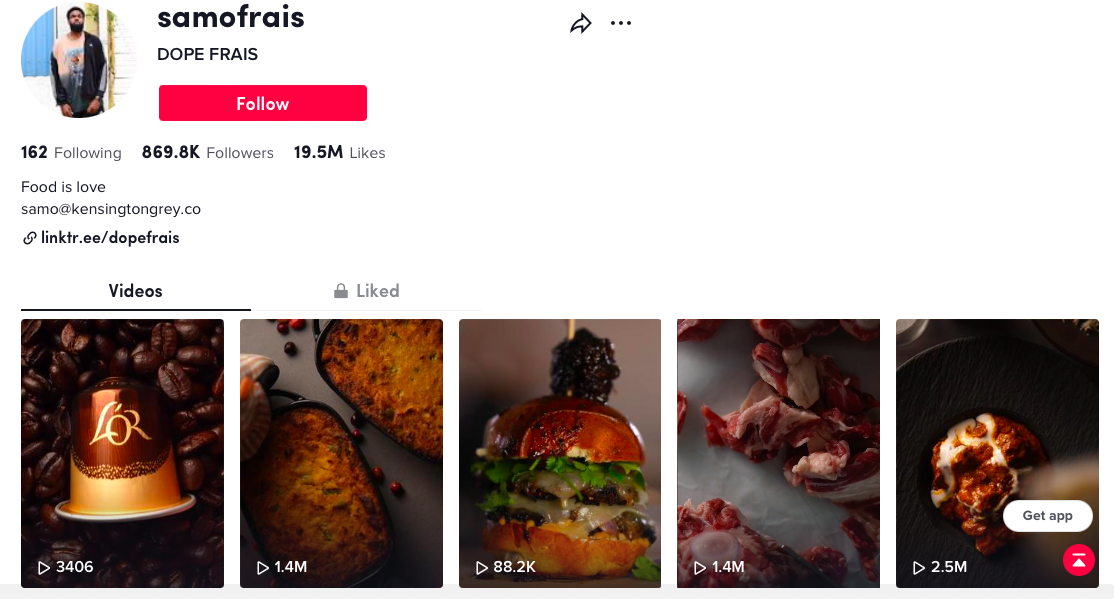Play the curry dish video with 2.5M views
Screen dimensions: 1114x599
(997, 453)
